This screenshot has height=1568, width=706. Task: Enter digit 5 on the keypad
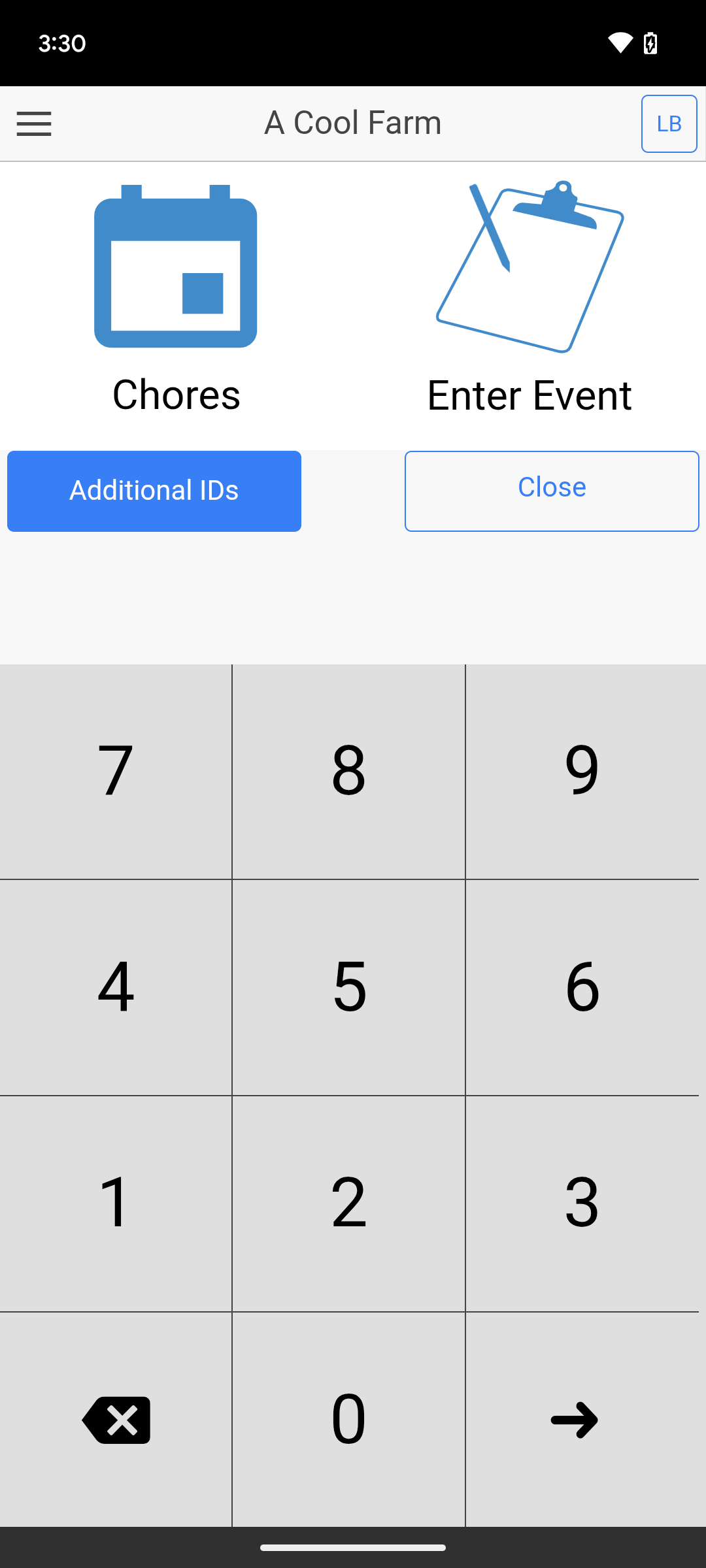[348, 987]
